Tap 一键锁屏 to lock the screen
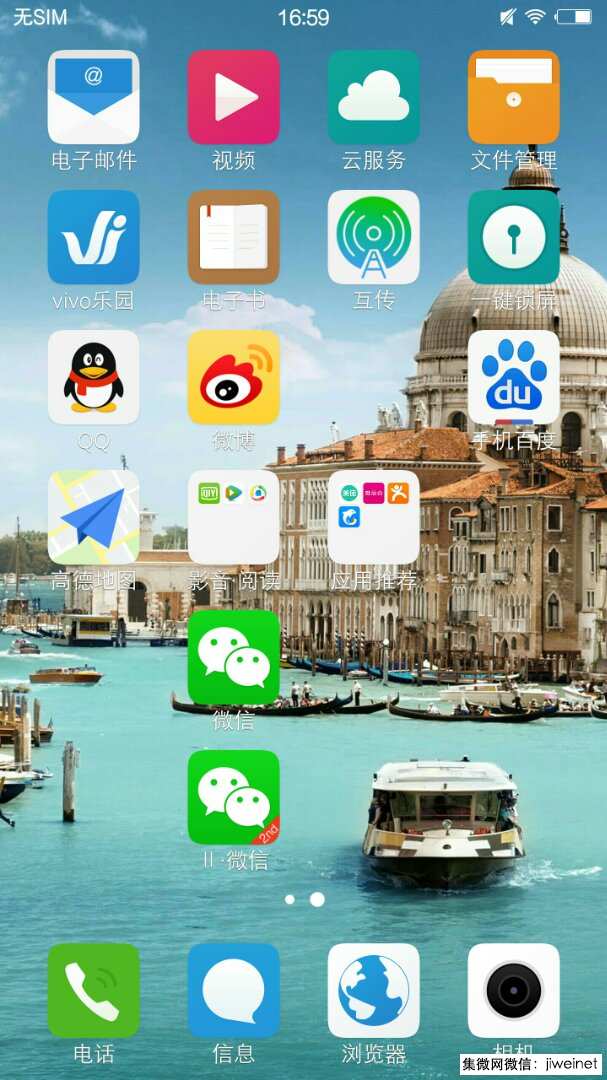Screen dimensions: 607x1080 pos(513,237)
